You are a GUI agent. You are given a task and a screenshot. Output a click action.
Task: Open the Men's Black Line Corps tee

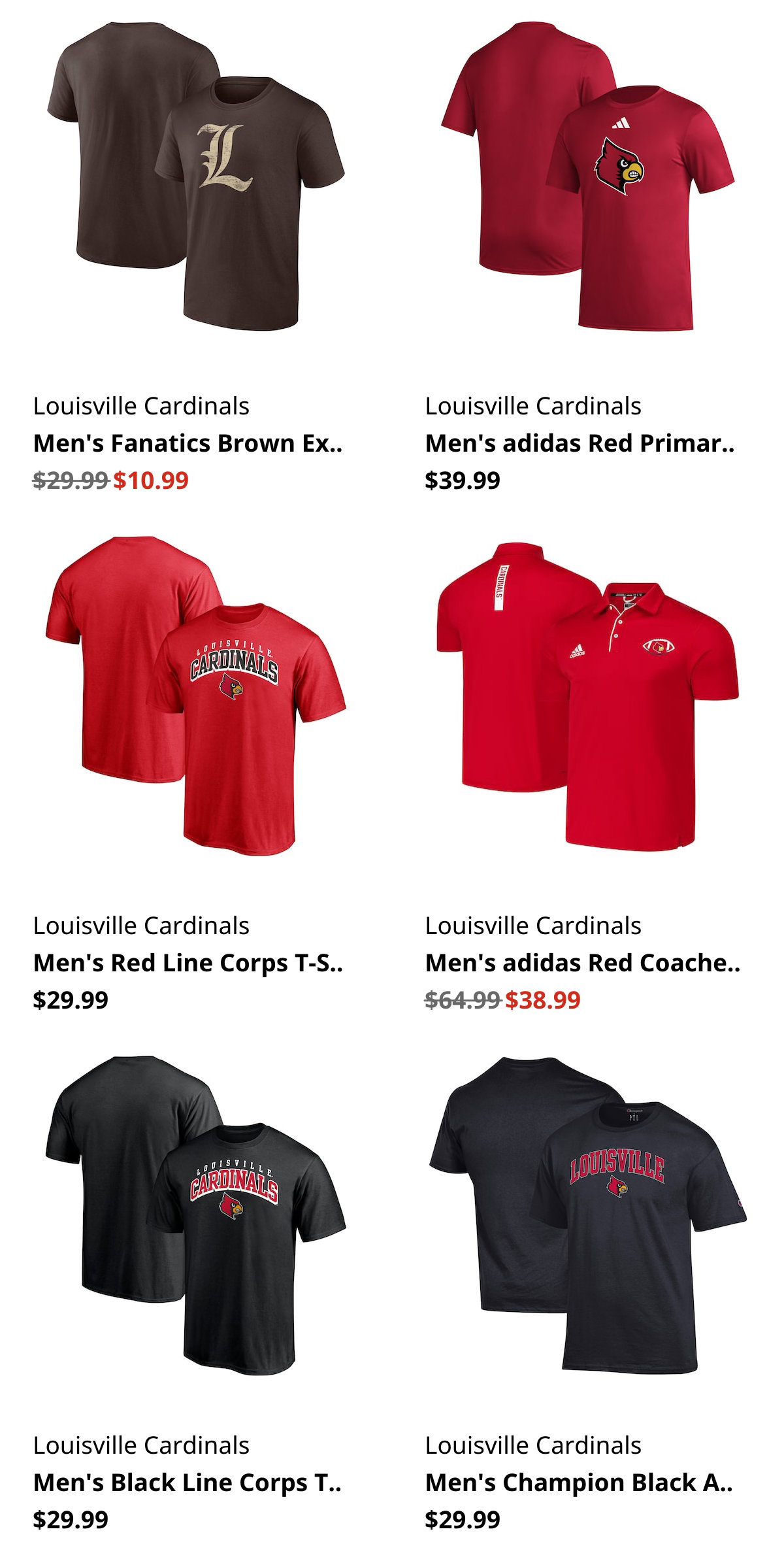pos(188,1483)
